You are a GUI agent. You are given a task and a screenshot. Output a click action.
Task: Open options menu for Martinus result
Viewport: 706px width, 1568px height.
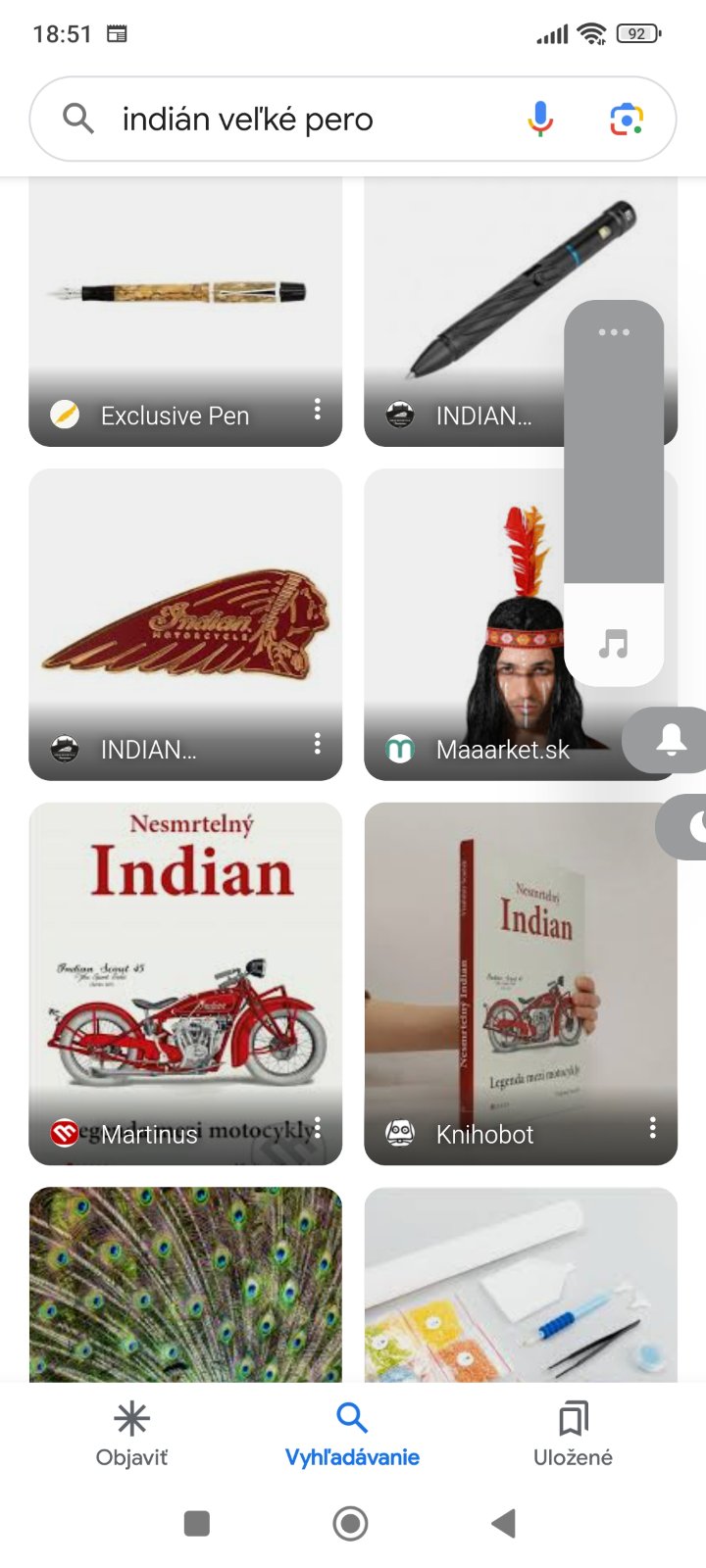tap(317, 1128)
